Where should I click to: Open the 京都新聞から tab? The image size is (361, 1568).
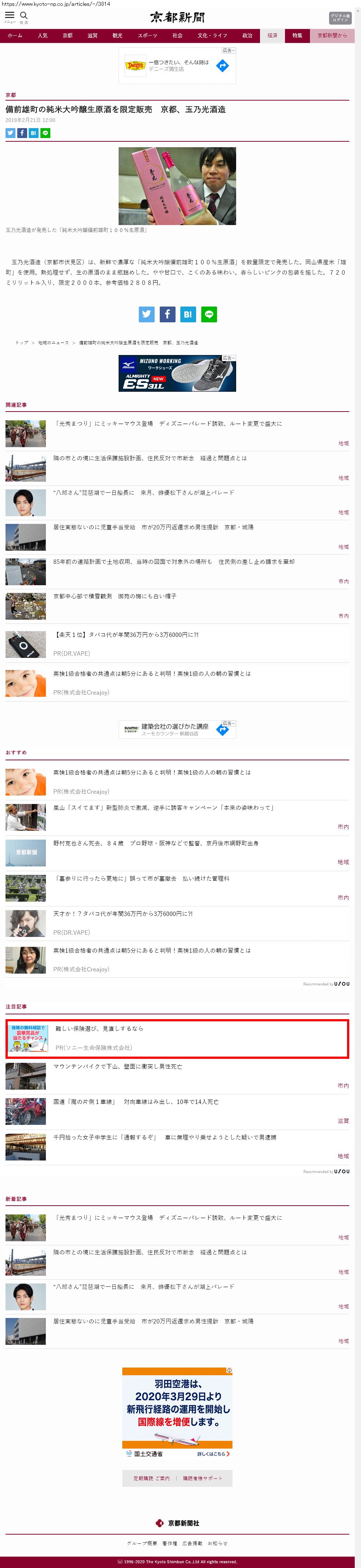click(x=332, y=35)
